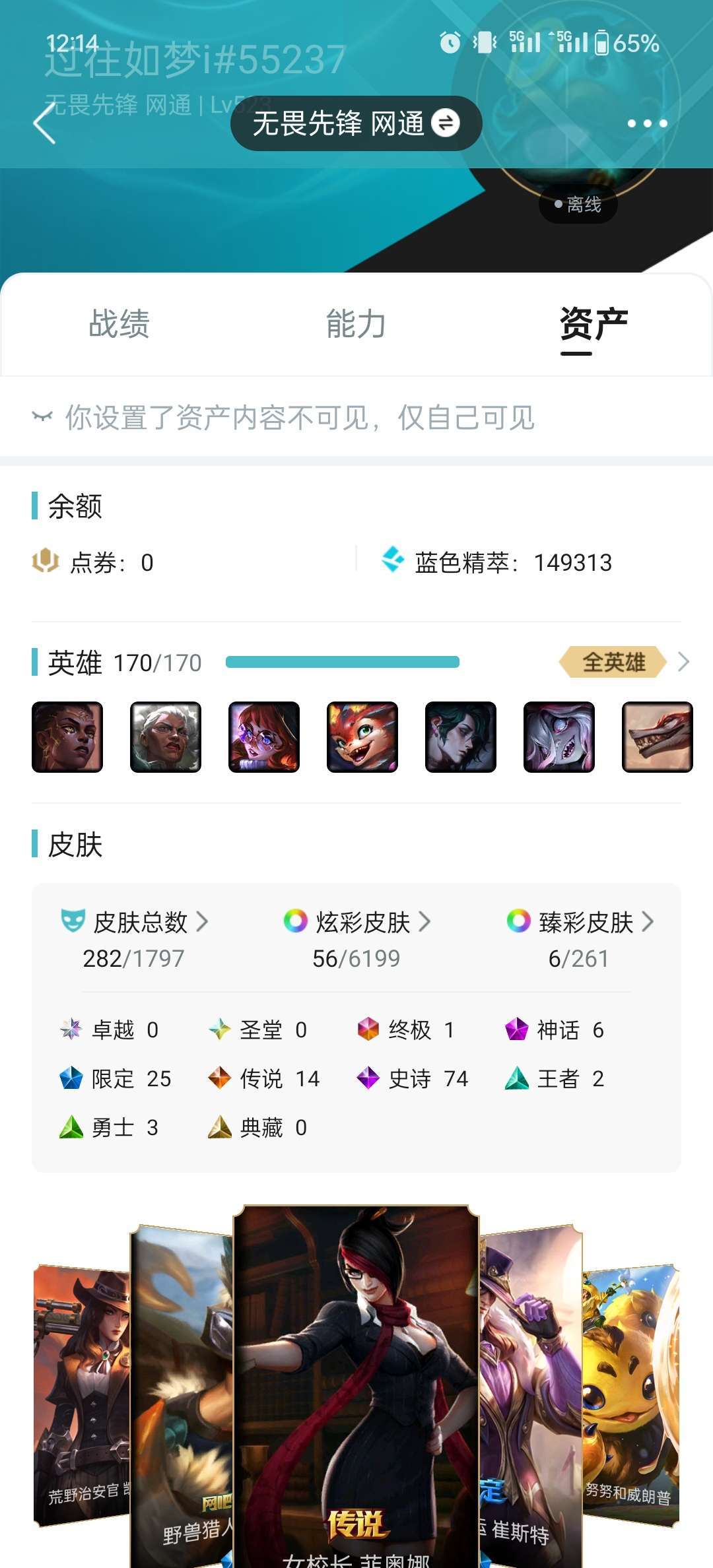Switch server via 无畏先锋 网通 pill
Viewport: 713px width, 1568px height.
click(356, 123)
